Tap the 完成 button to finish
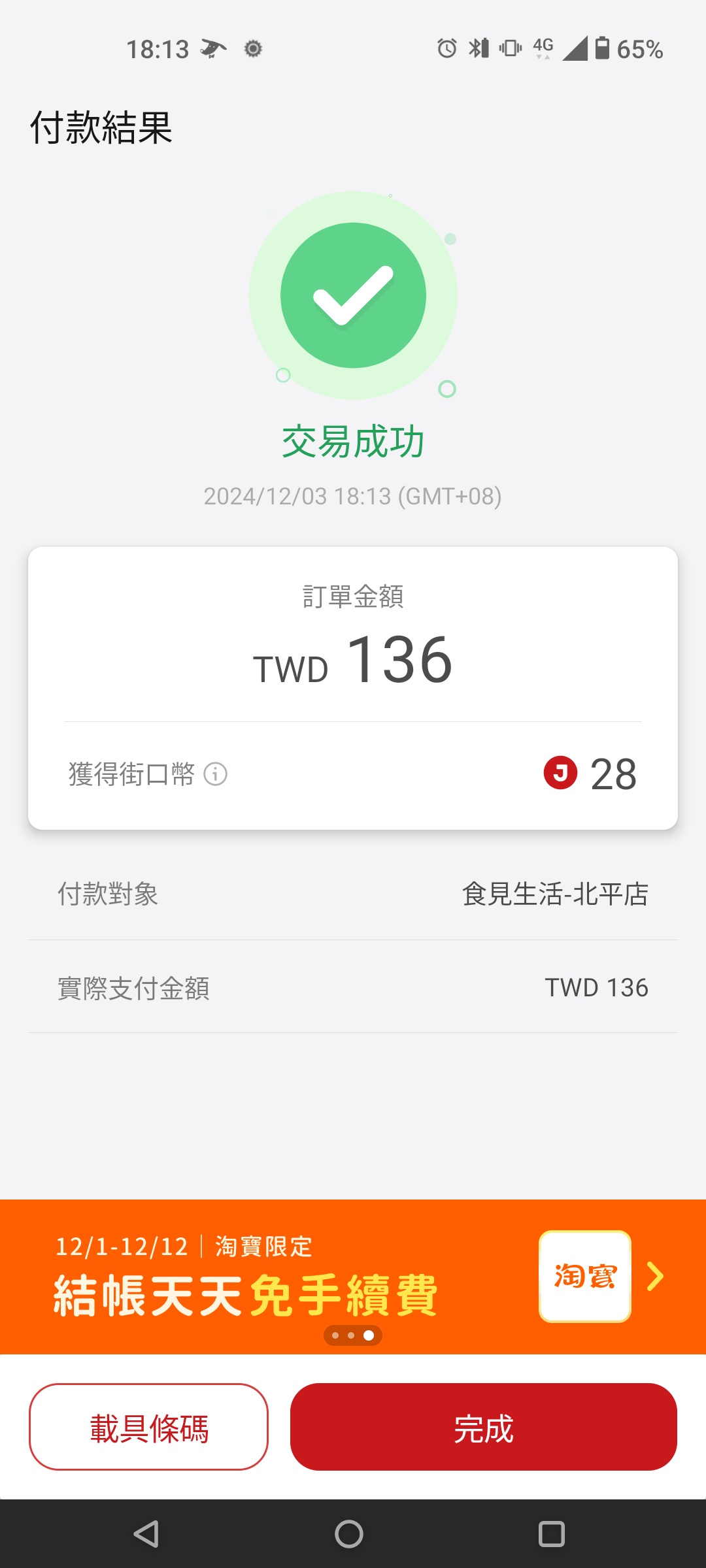 pos(483,1427)
